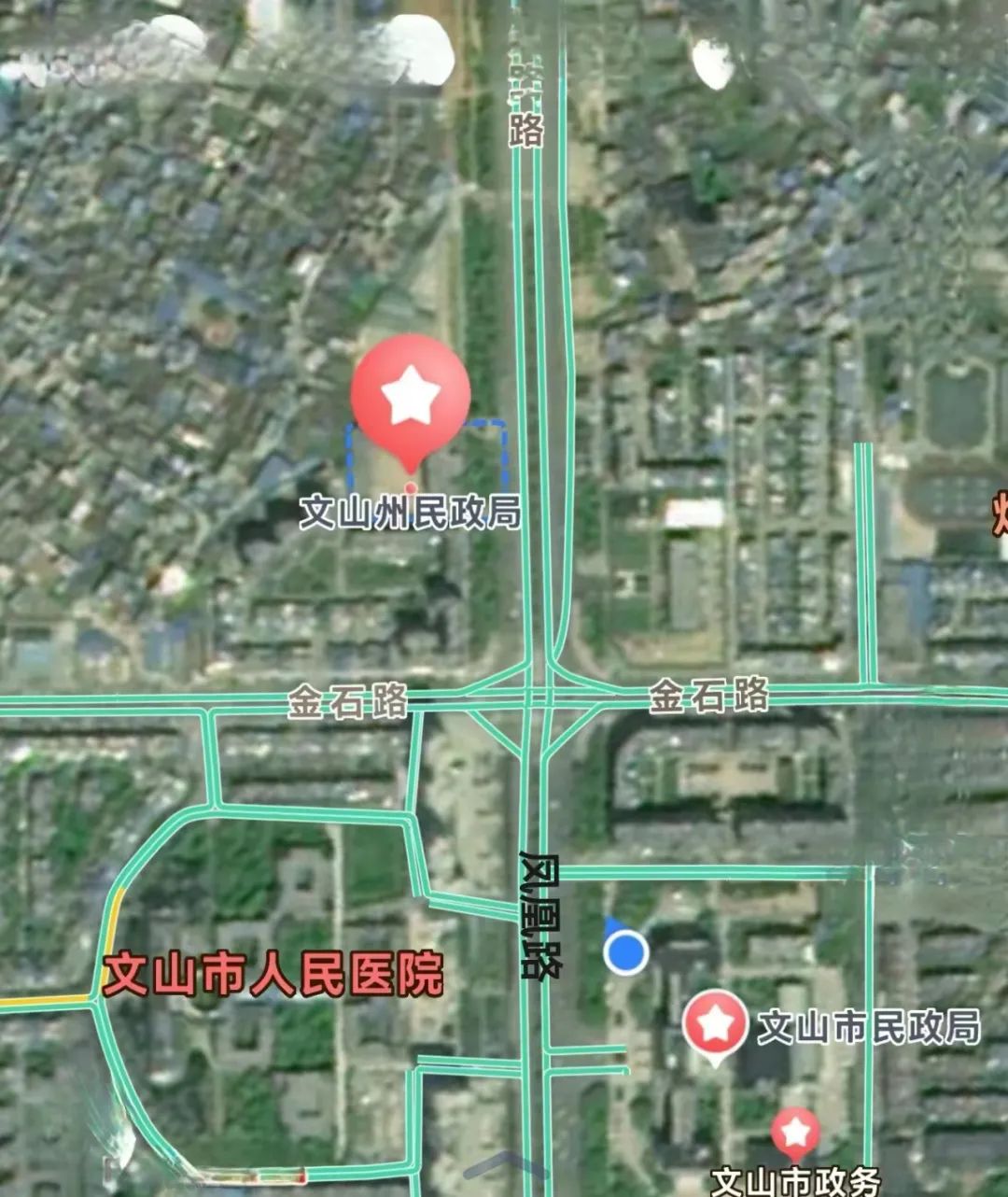Select the 文山市民政局 star marker
The height and width of the screenshot is (1197, 1008).
pos(715,1024)
